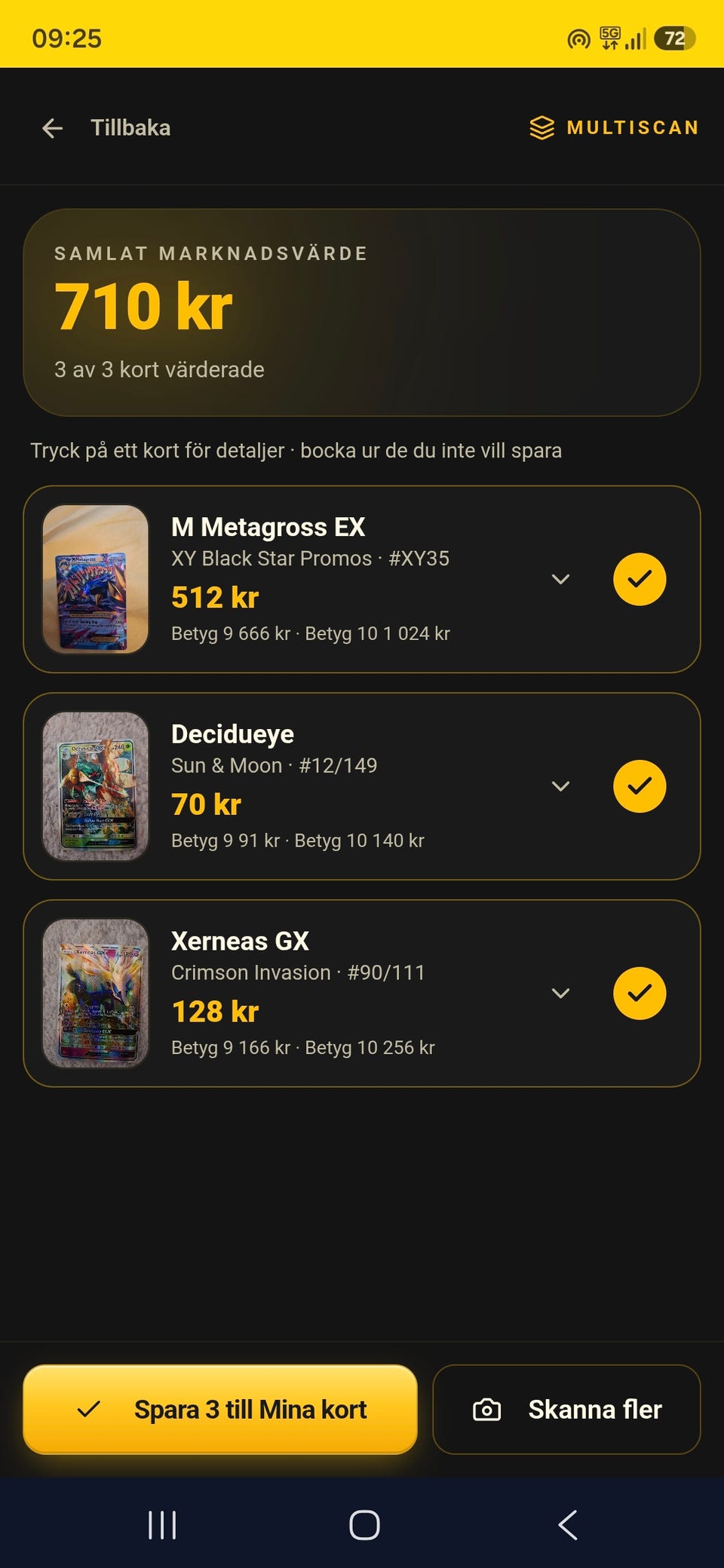
Task: Go to the system home screen
Action: pyautogui.click(x=364, y=1525)
